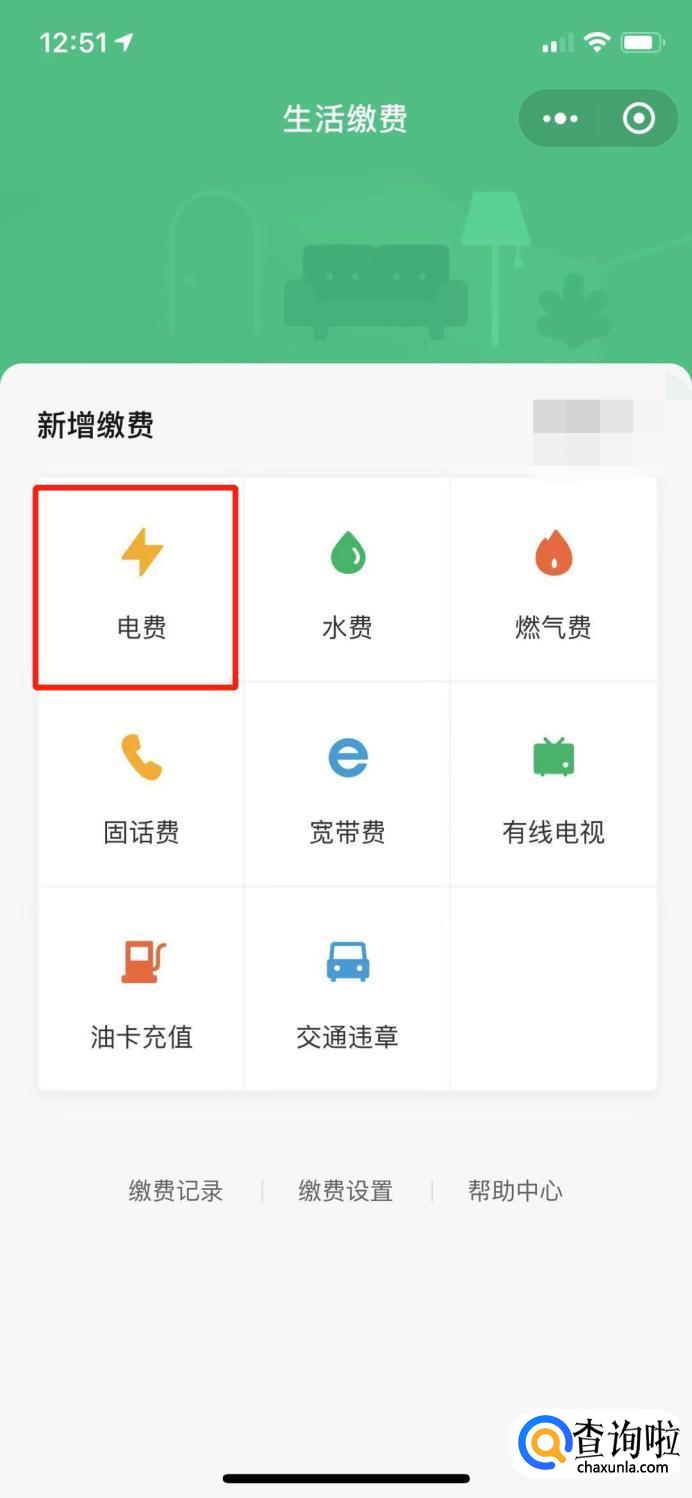The image size is (692, 1498).
Task: Go to 帮助中心 help center
Action: pyautogui.click(x=515, y=1191)
